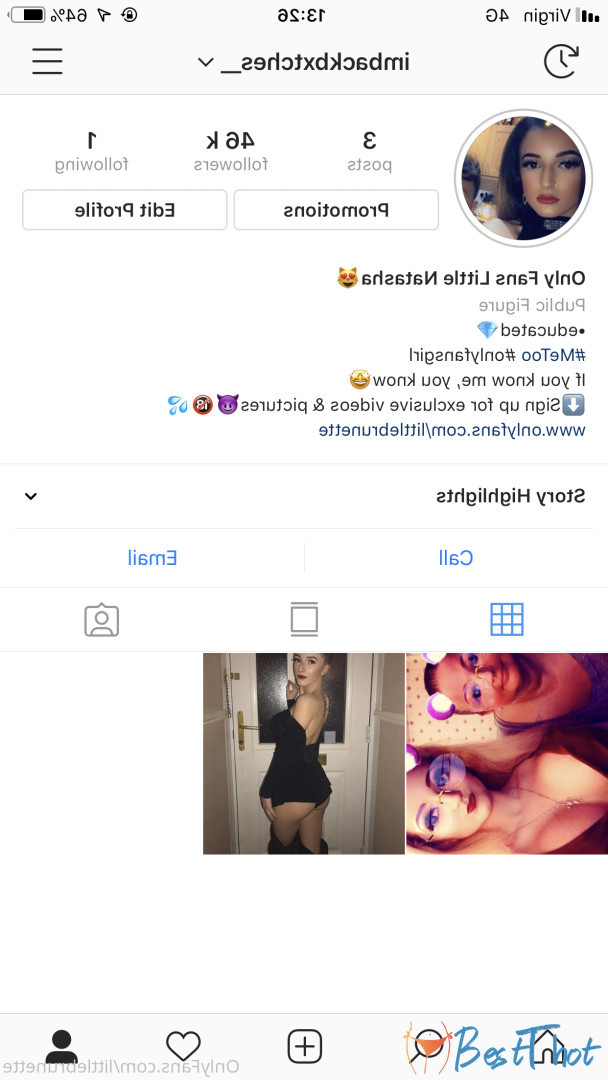608x1080 pixels.
Task: Open the archive clock icon
Action: click(x=560, y=62)
